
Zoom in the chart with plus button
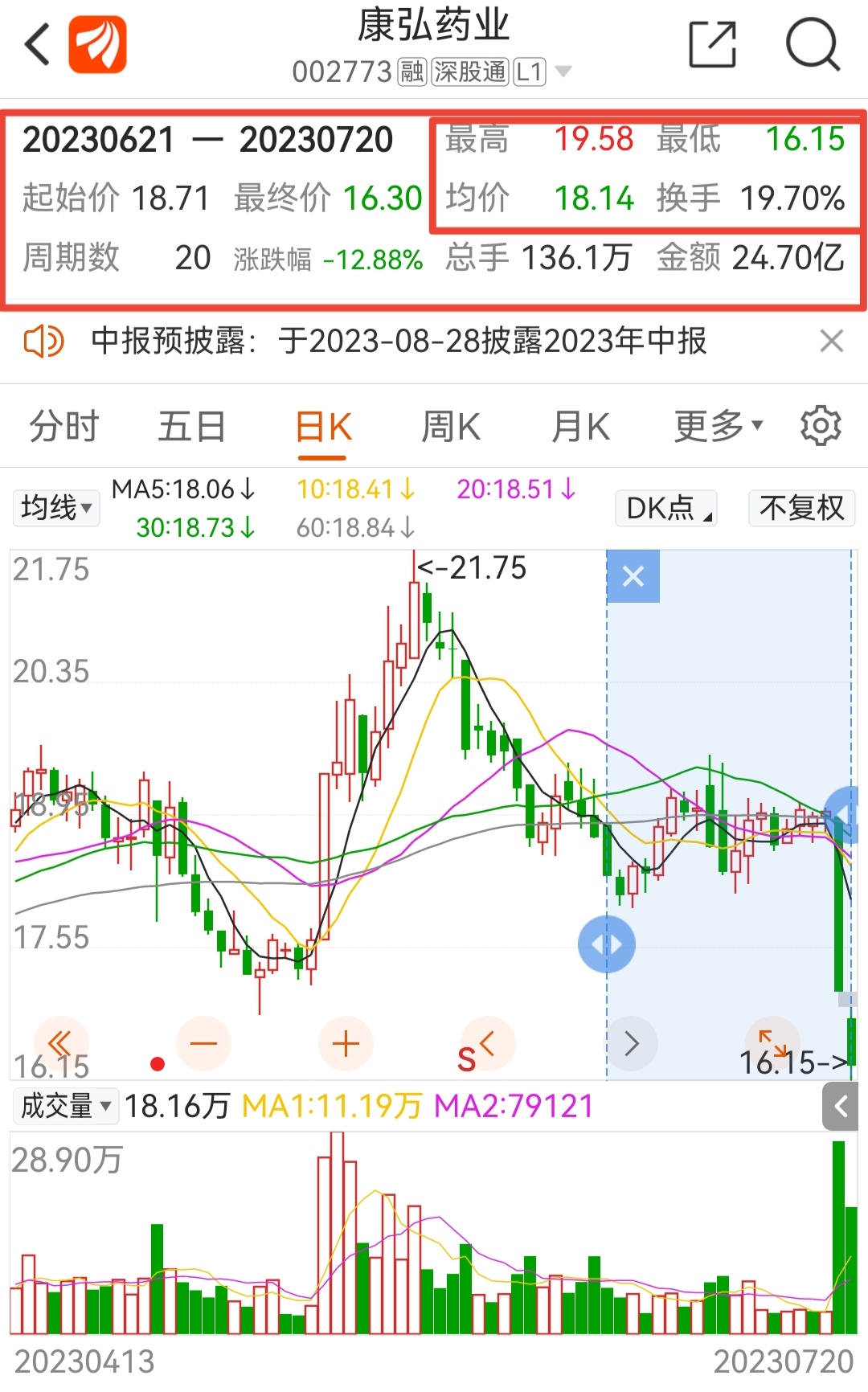[346, 1044]
